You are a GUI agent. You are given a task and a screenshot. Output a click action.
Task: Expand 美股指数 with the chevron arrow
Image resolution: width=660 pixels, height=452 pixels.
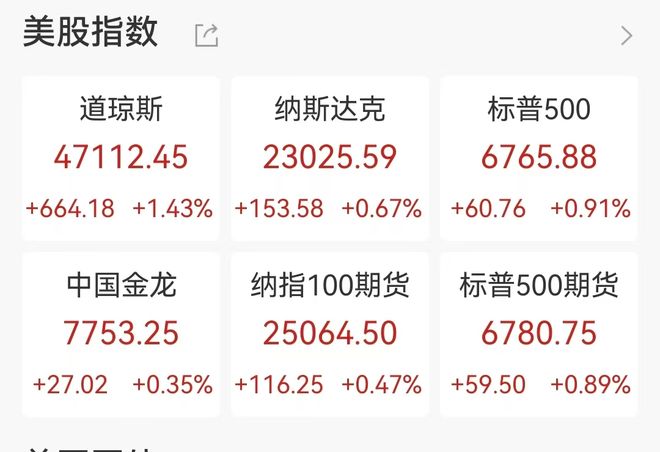tap(627, 36)
